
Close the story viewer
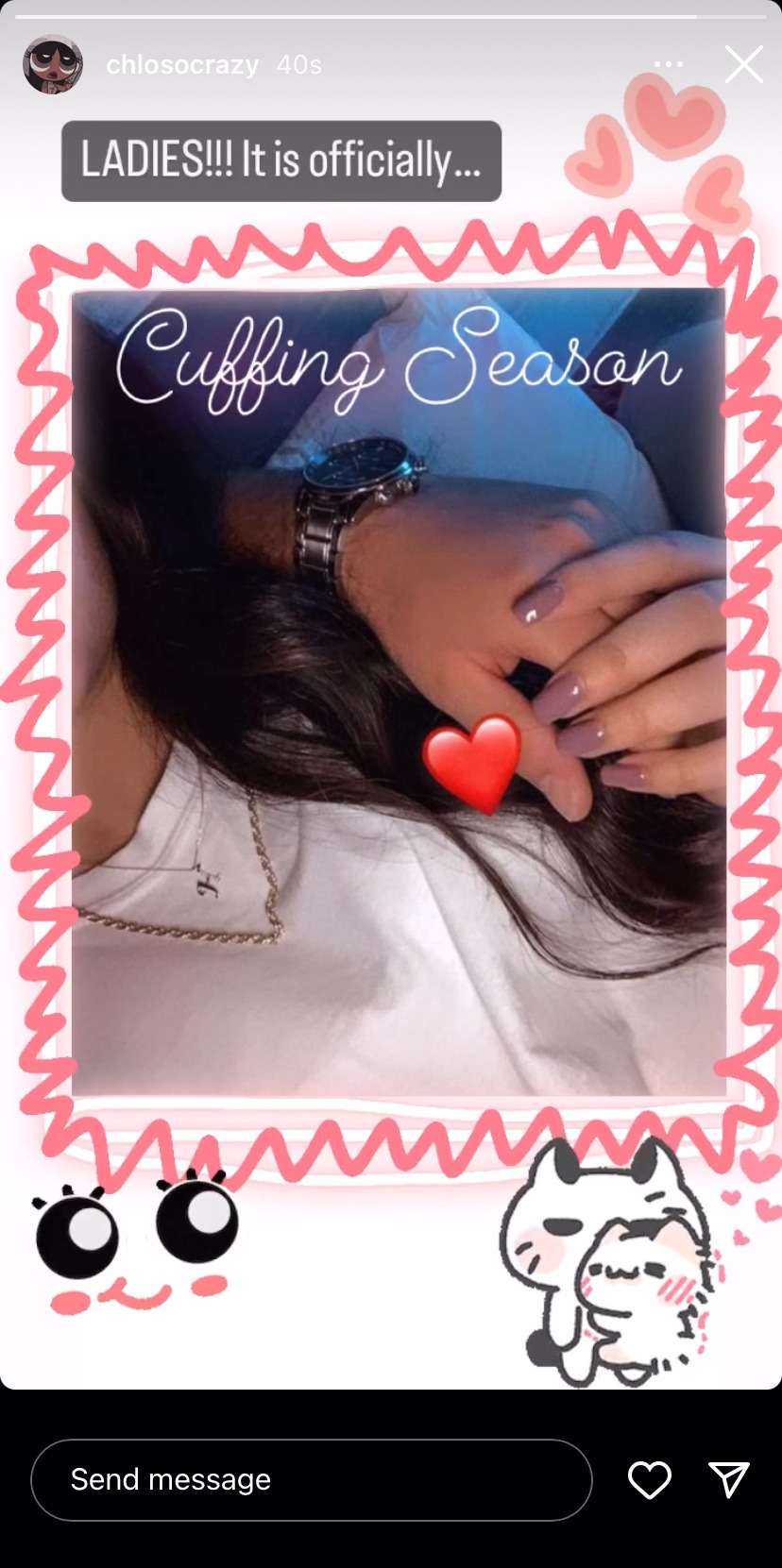click(x=743, y=64)
